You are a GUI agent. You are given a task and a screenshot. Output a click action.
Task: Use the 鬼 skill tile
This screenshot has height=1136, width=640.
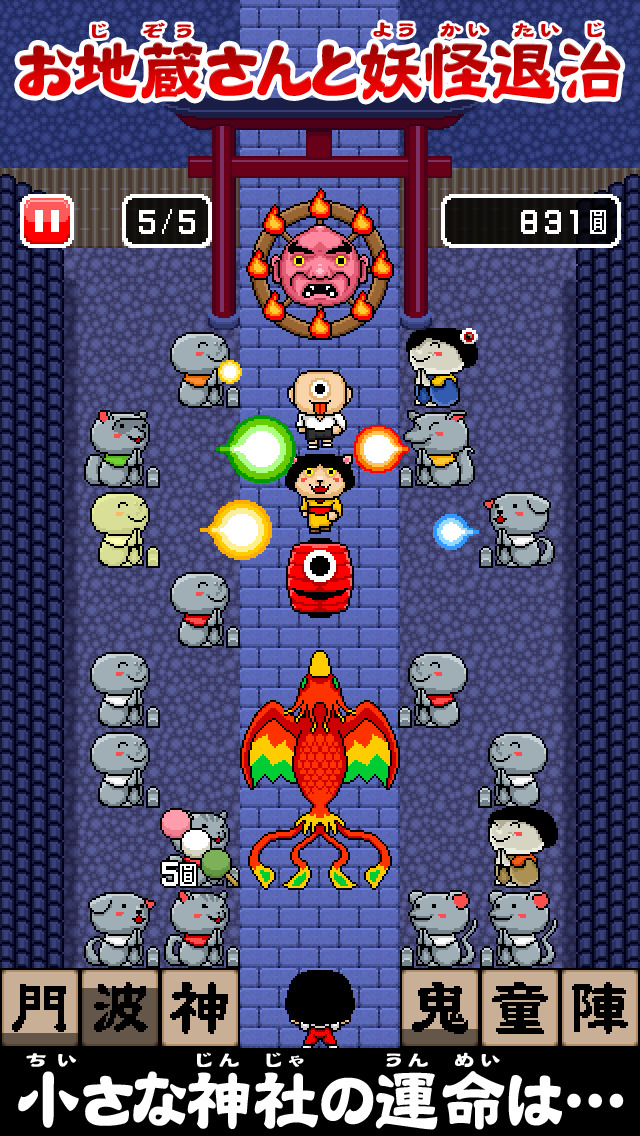(x=440, y=1007)
